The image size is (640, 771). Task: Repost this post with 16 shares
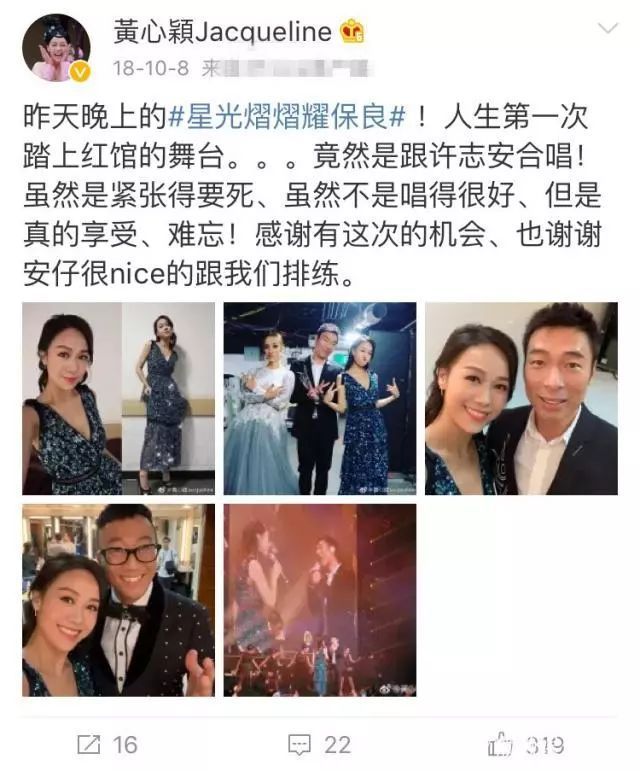click(107, 744)
